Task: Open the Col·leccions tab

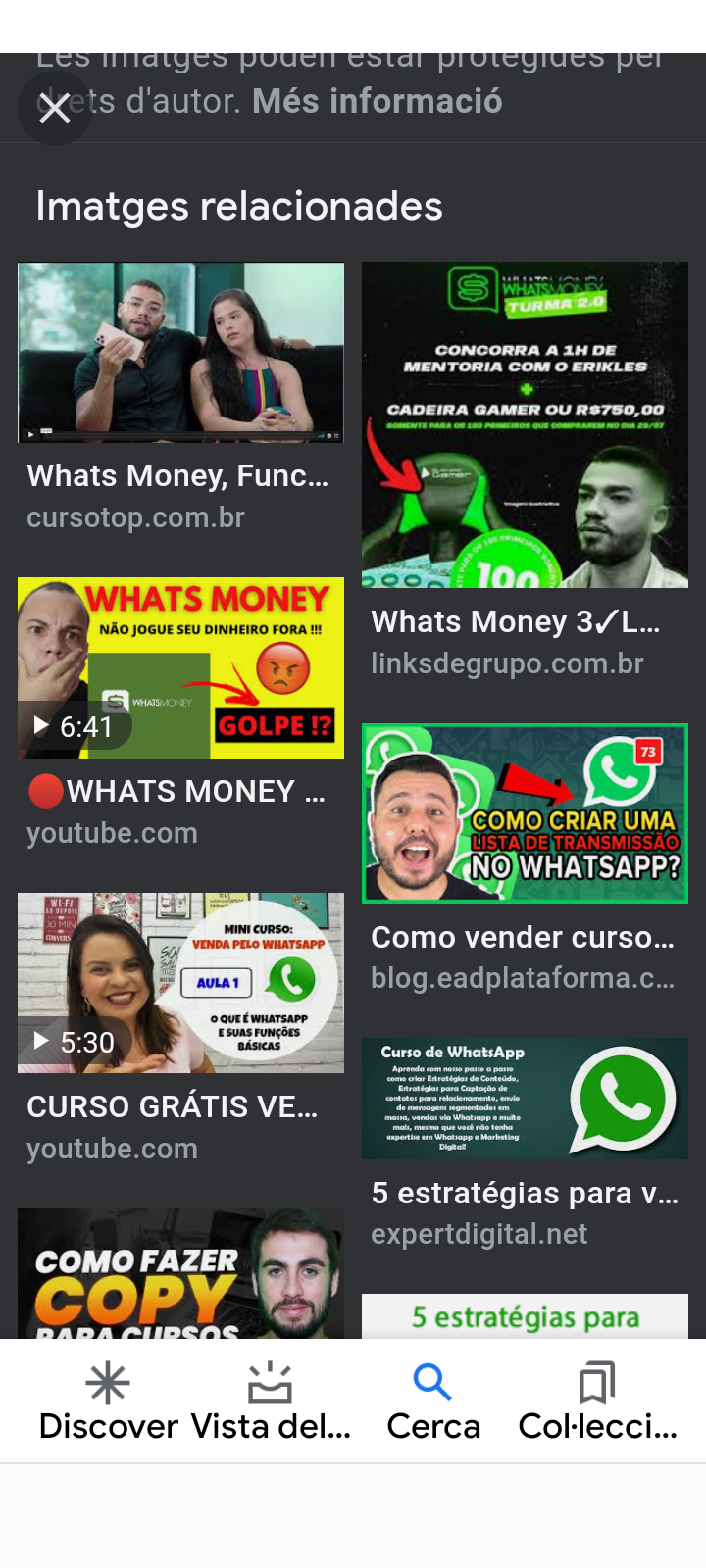Action: point(597,1401)
